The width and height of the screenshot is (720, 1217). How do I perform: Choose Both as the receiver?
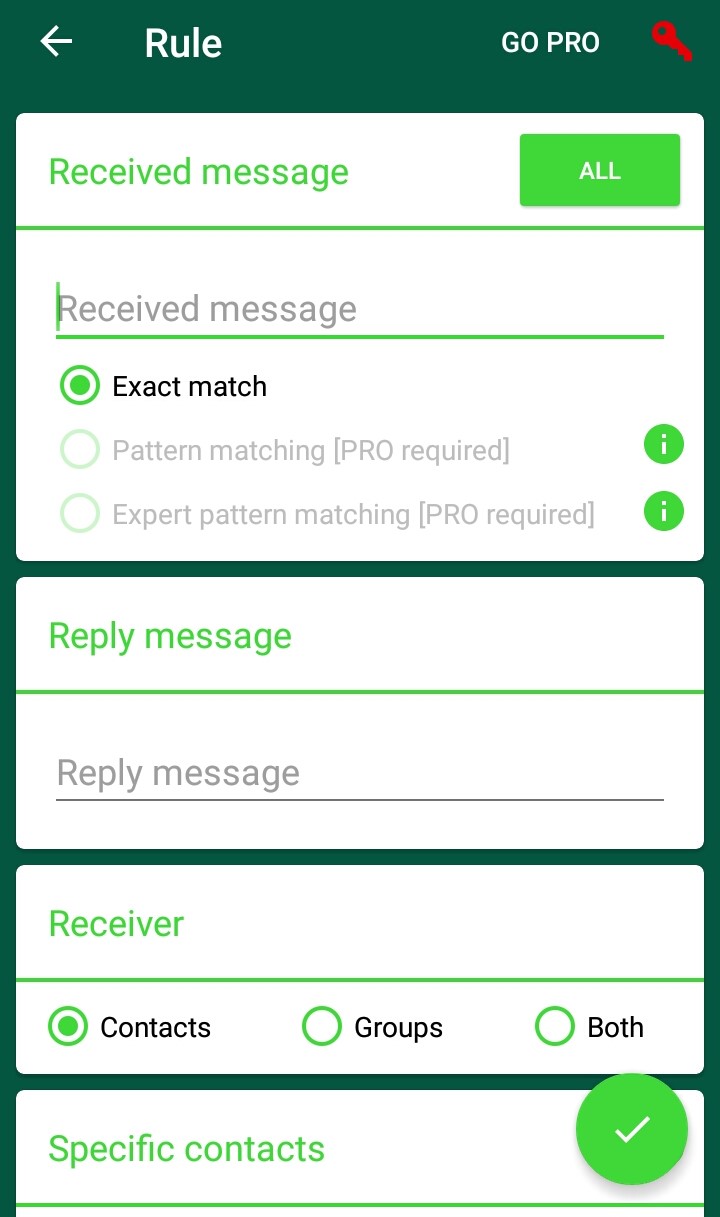(554, 1026)
